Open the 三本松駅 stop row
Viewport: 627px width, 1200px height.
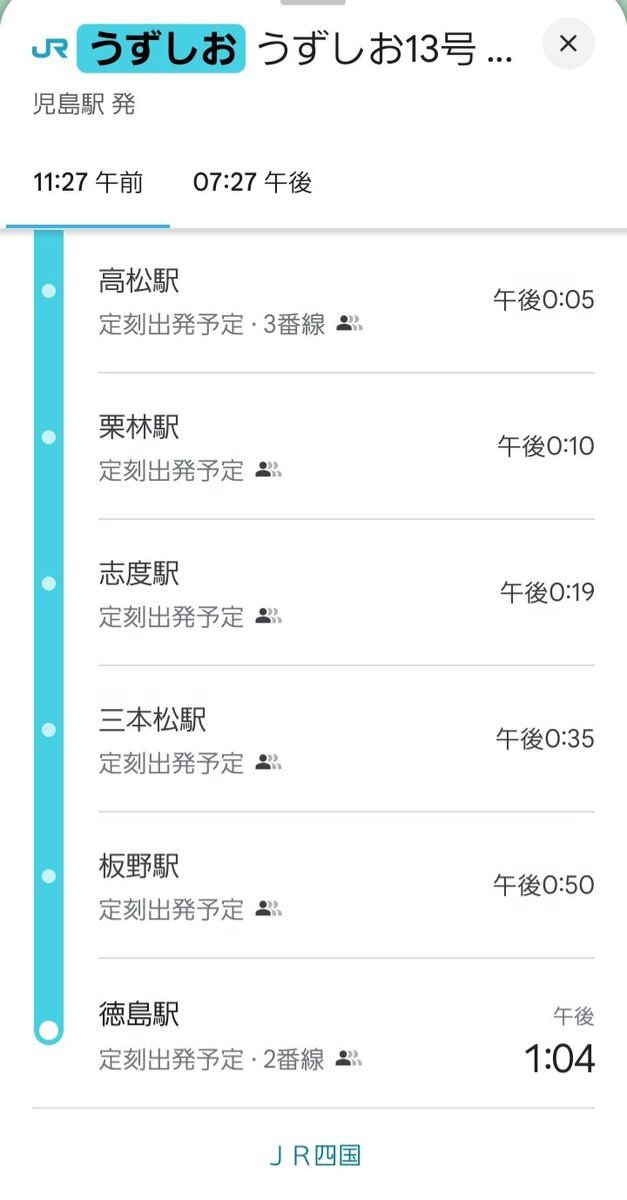[x=346, y=738]
